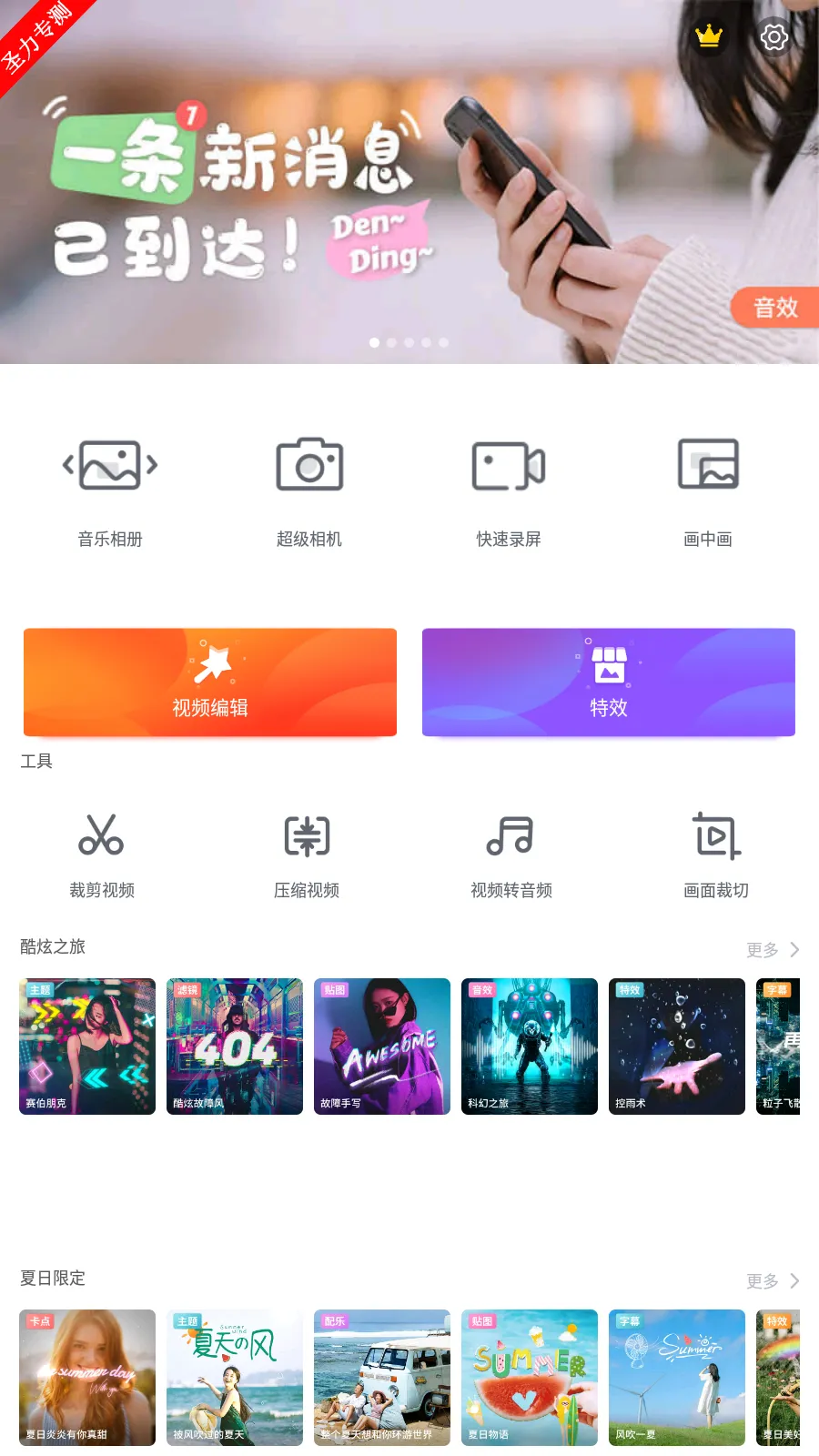Image resolution: width=819 pixels, height=1456 pixels.
Task: Open 视频转音频 converter
Action: pyautogui.click(x=511, y=855)
